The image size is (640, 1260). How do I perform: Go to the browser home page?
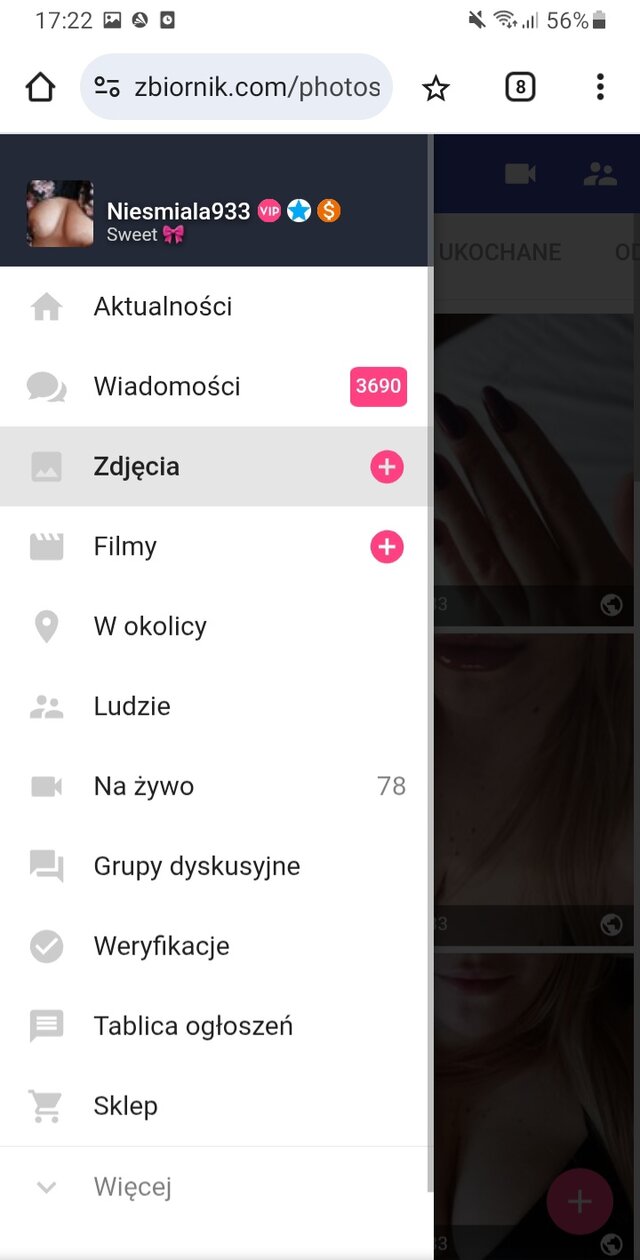coord(40,88)
